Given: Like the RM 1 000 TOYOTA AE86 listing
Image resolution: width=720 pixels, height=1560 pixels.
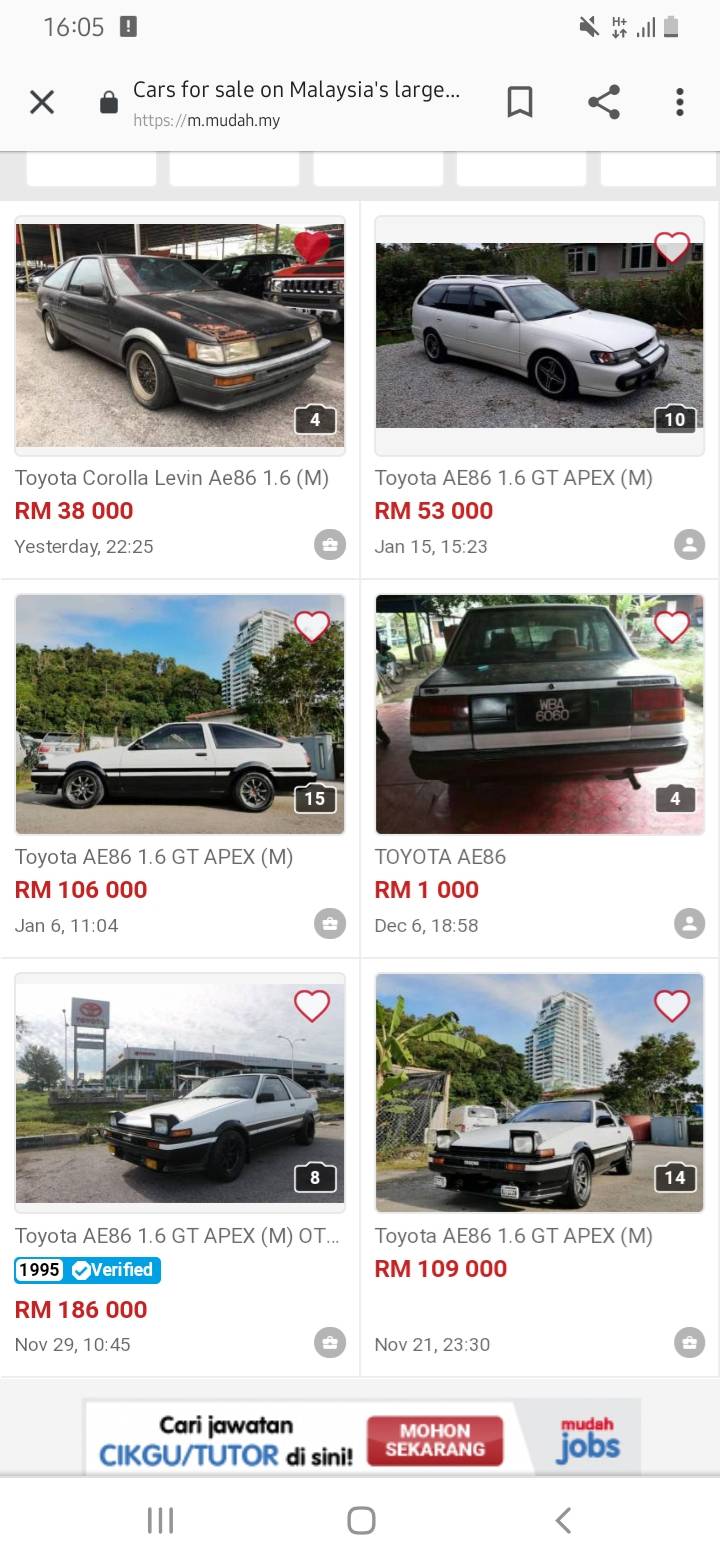Looking at the screenshot, I should tap(672, 627).
